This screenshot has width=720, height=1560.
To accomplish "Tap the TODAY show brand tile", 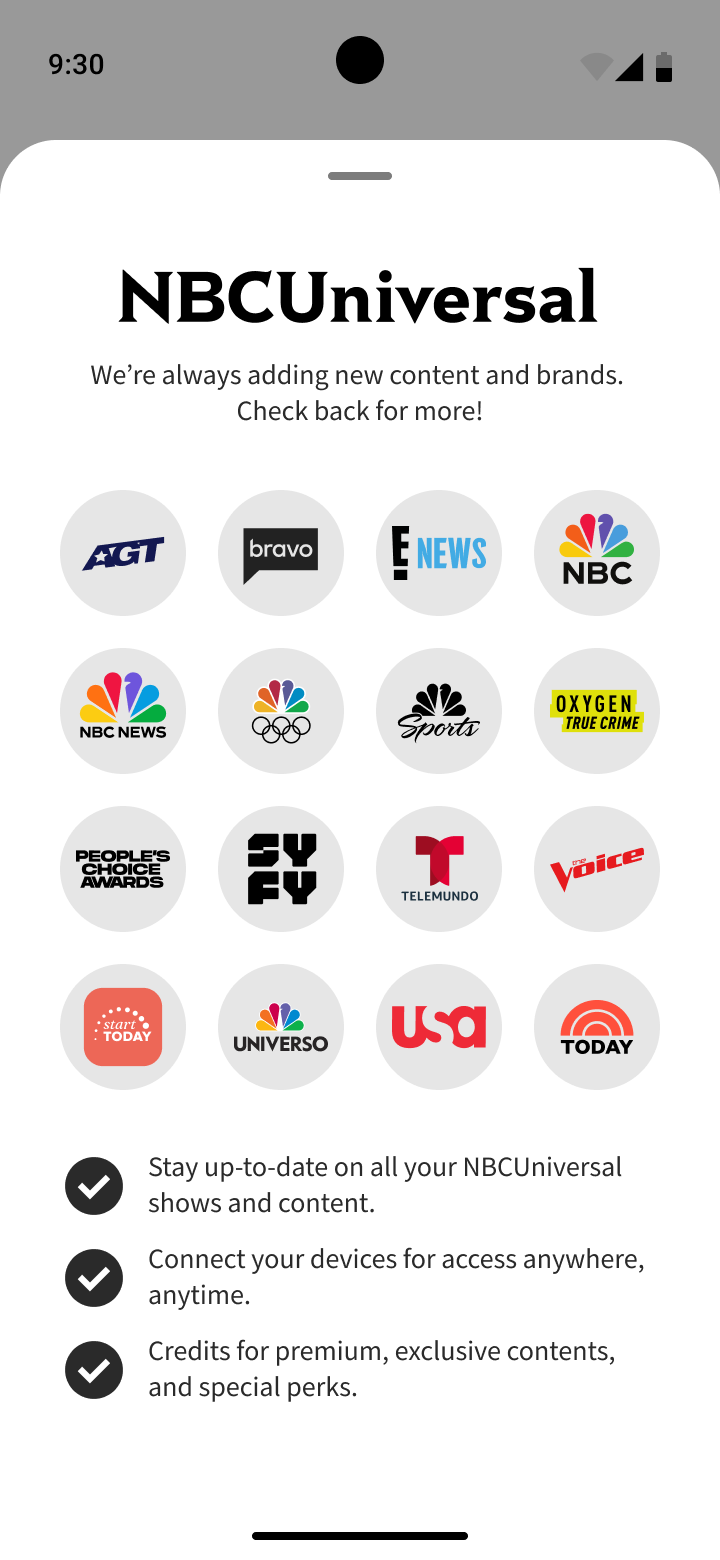I will click(597, 1027).
